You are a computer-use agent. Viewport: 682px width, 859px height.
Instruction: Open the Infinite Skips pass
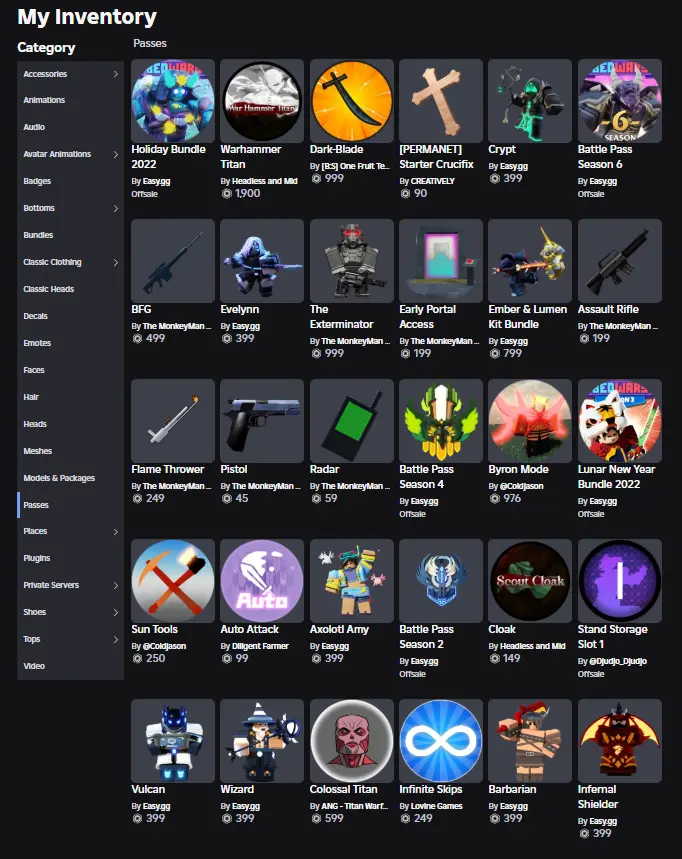coord(441,741)
